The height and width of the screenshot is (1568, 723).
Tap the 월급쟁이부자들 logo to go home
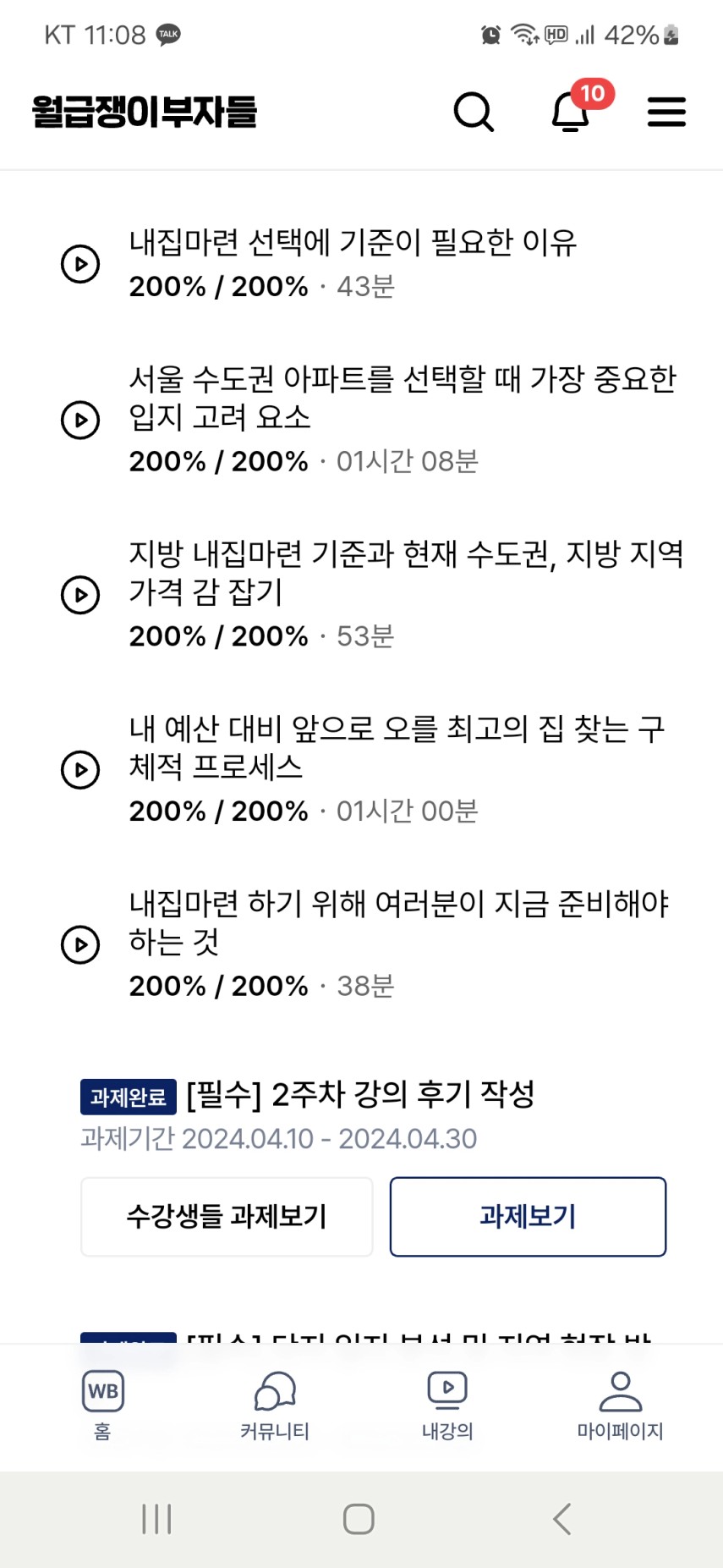[x=145, y=112]
